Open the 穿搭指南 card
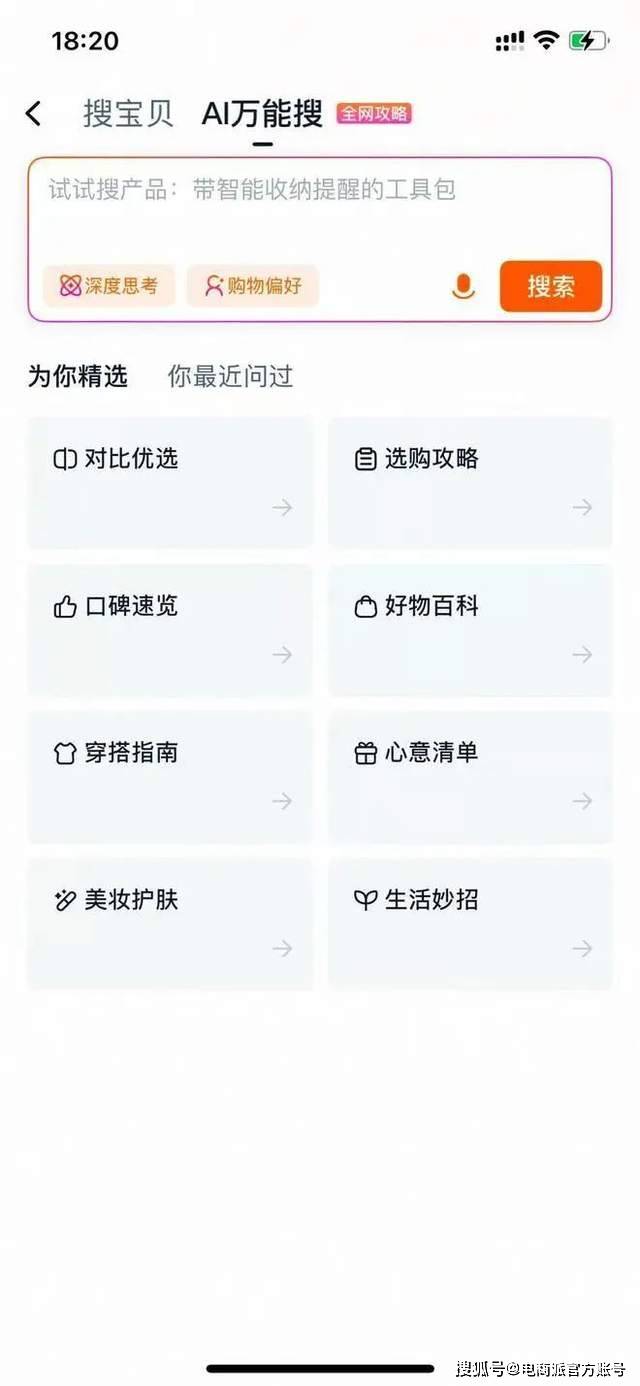The image size is (640, 1386). click(x=170, y=777)
